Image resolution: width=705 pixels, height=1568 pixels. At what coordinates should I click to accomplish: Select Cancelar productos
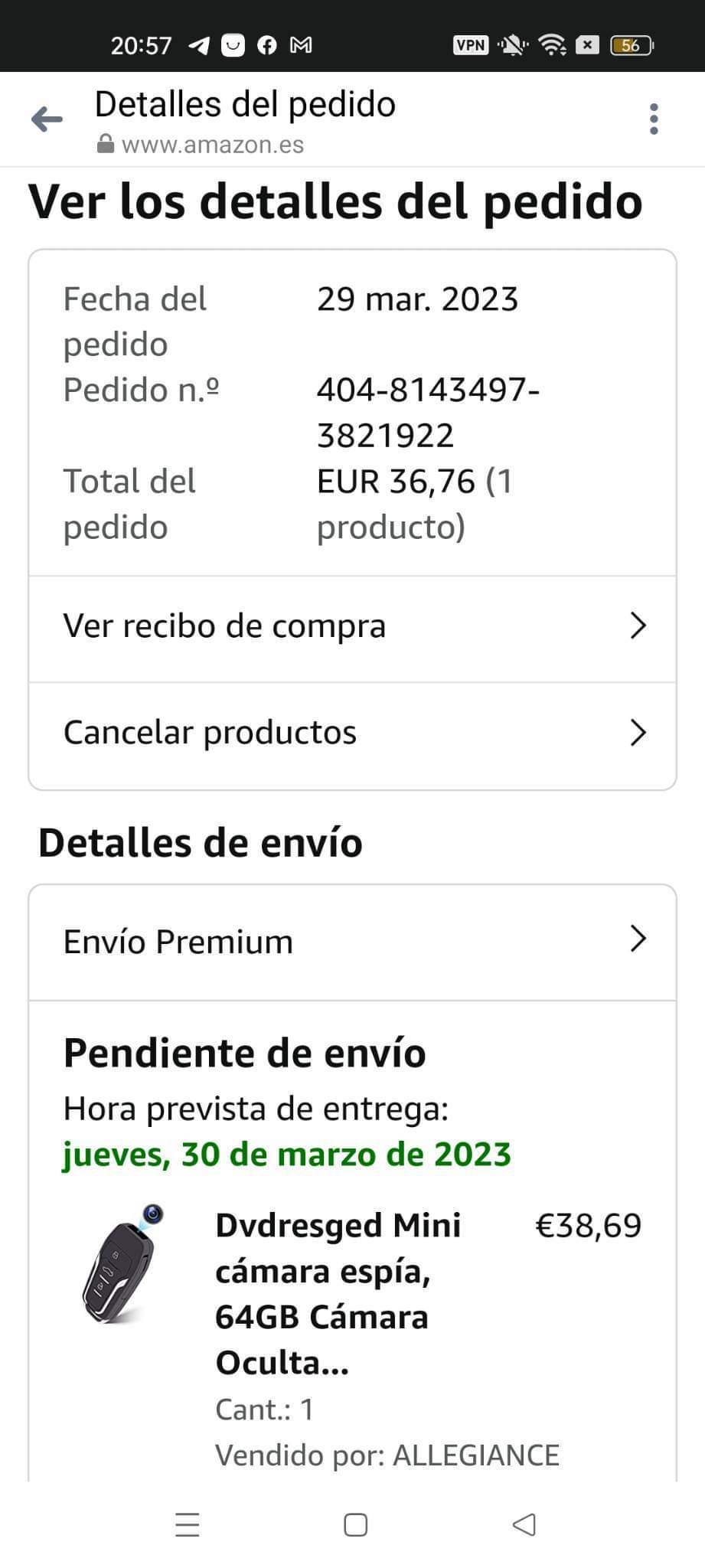(352, 733)
